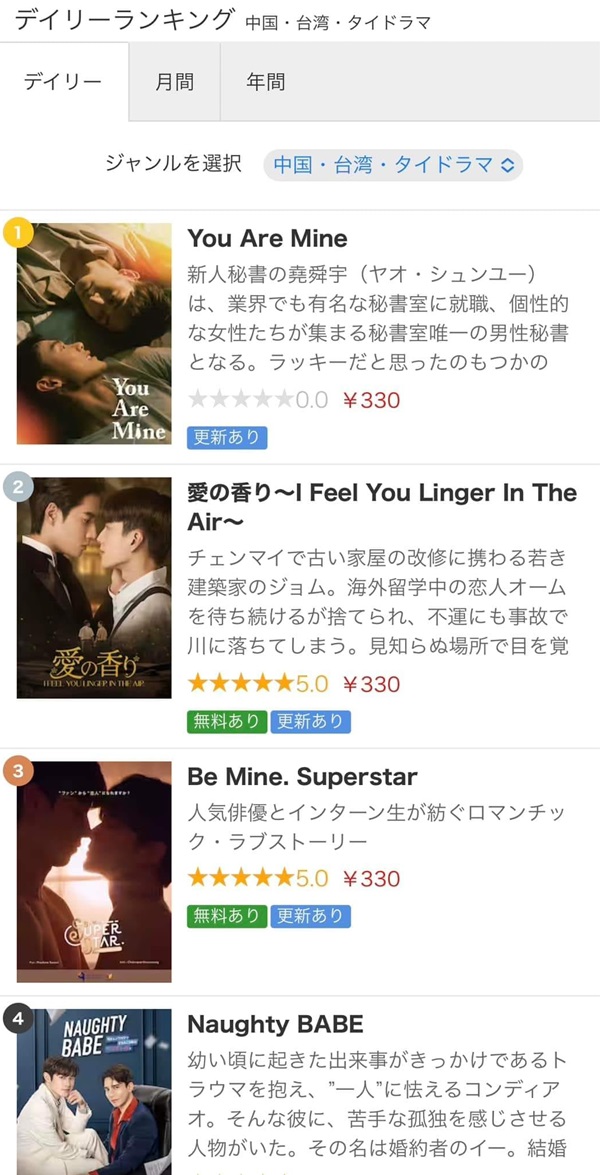Switch to the デイリー tab
The height and width of the screenshot is (1175, 600).
click(63, 82)
